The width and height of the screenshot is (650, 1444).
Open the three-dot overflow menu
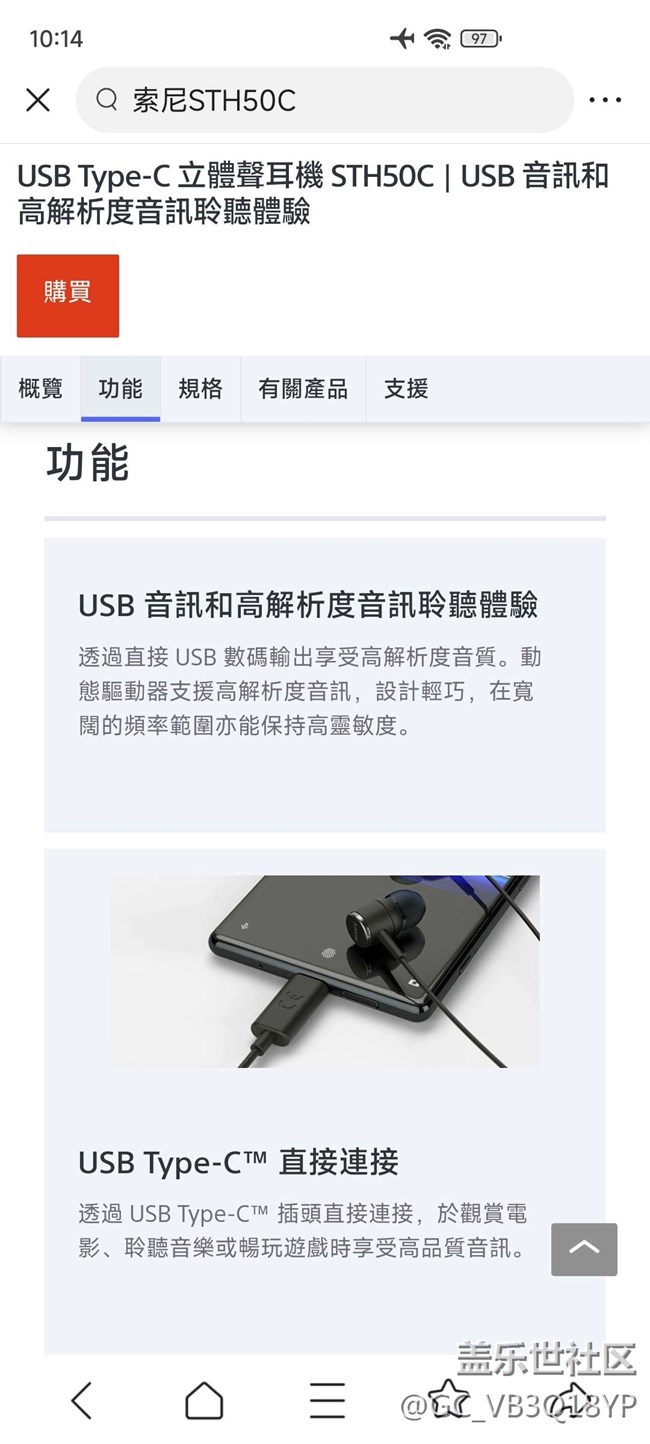click(605, 100)
